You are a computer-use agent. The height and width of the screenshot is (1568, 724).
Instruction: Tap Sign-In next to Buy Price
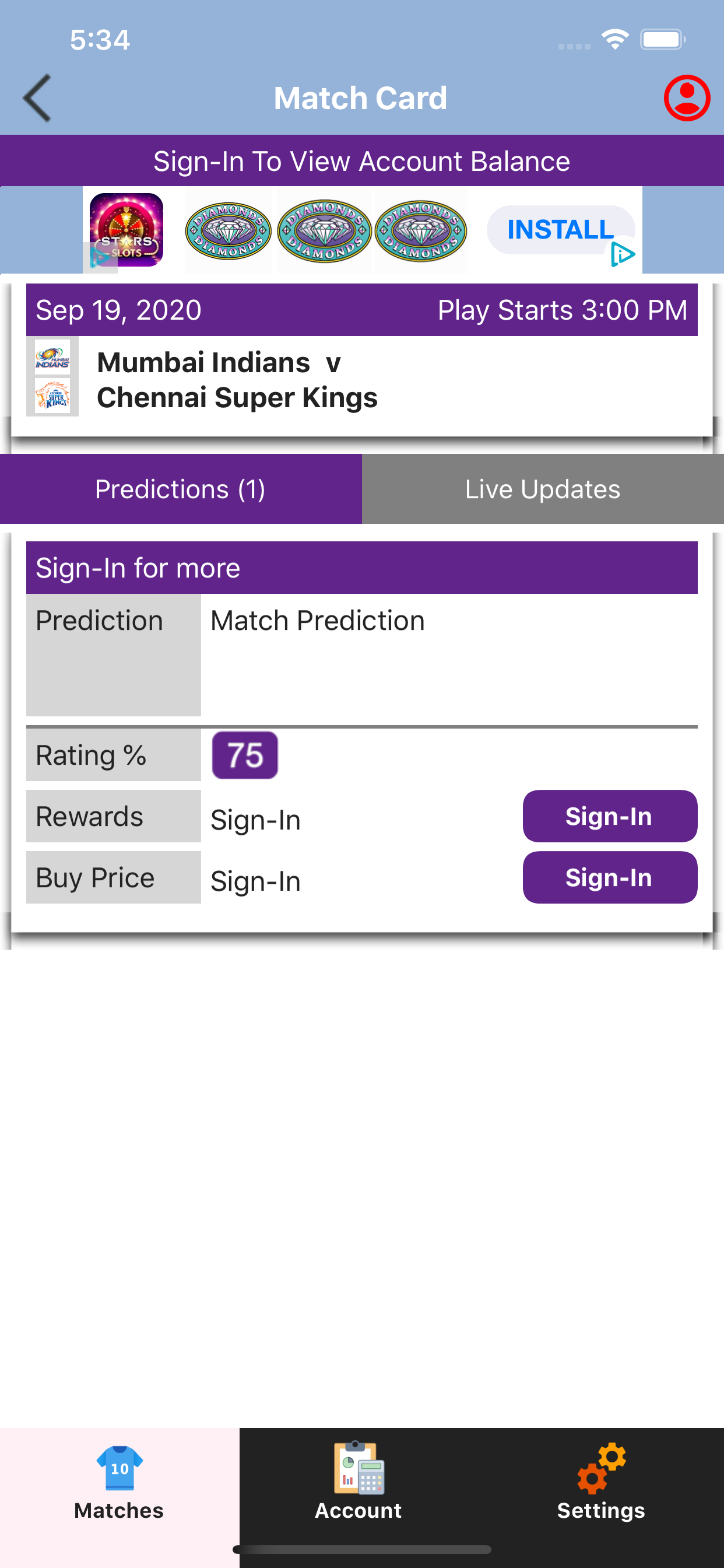(609, 877)
